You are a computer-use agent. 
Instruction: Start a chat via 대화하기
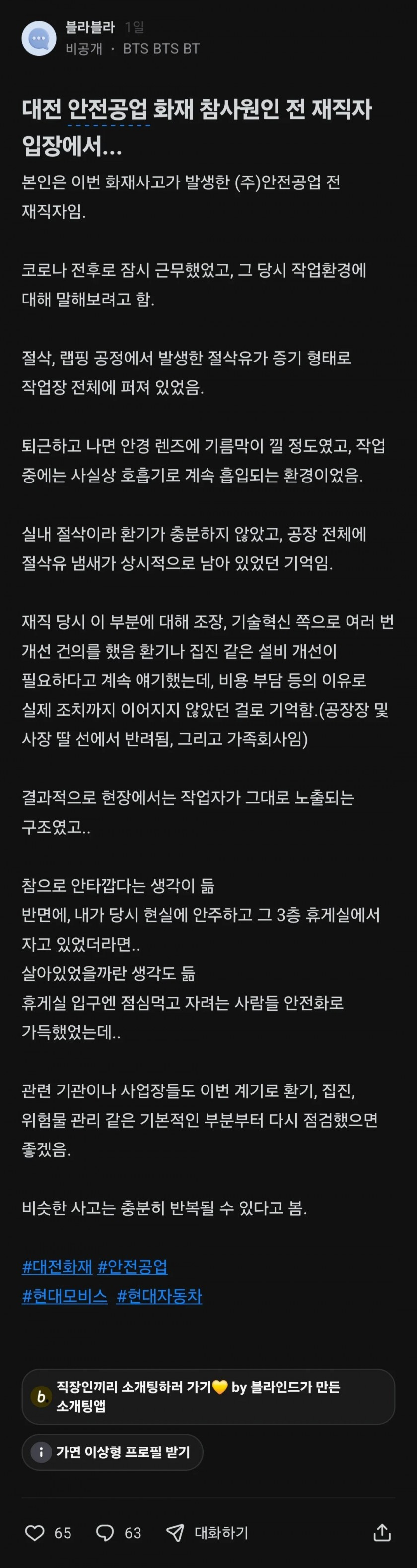coord(208,1532)
